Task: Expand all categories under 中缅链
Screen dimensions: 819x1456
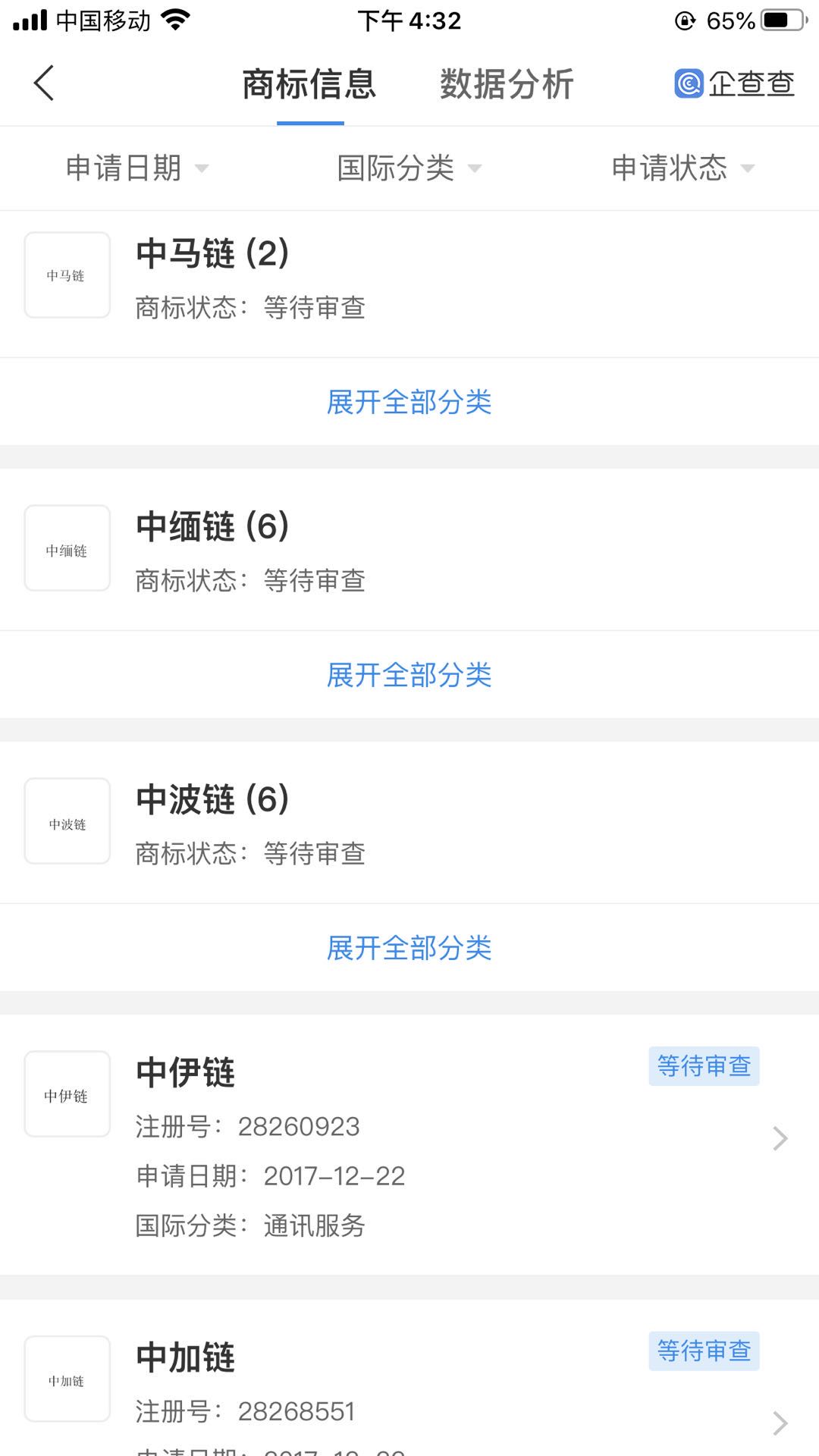Action: [x=409, y=675]
